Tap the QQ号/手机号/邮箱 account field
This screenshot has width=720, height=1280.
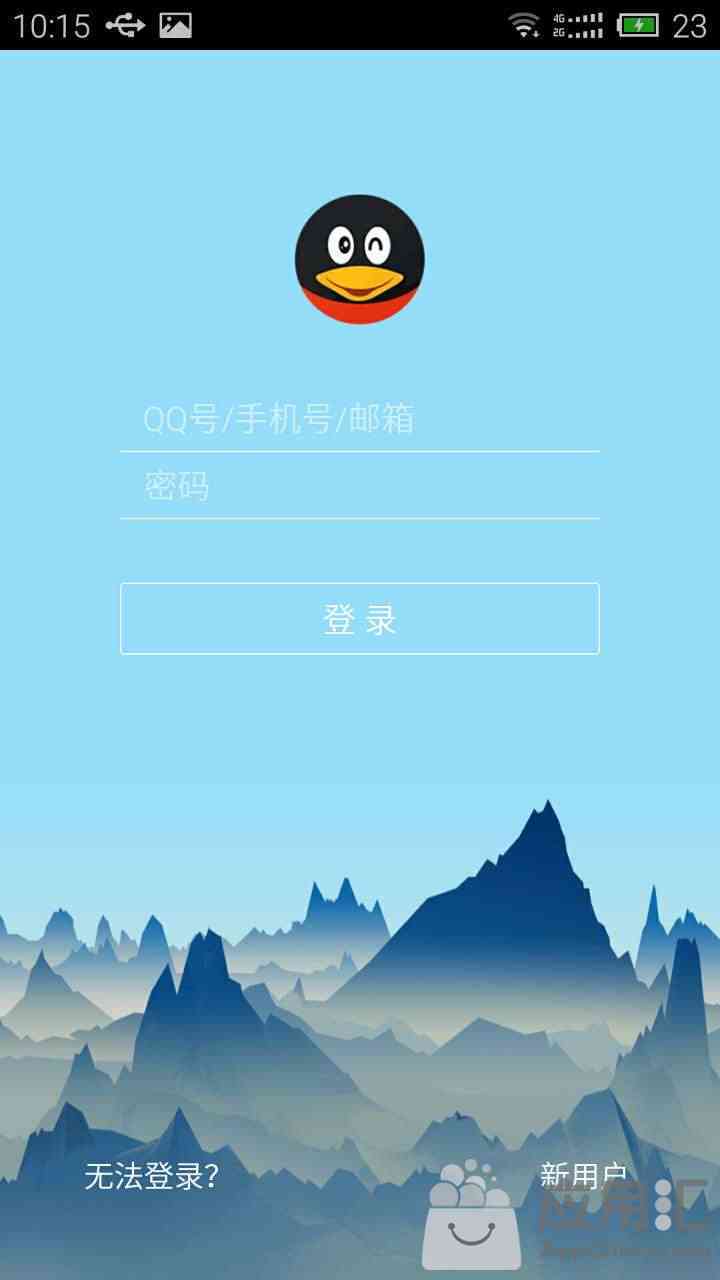pyautogui.click(x=360, y=420)
